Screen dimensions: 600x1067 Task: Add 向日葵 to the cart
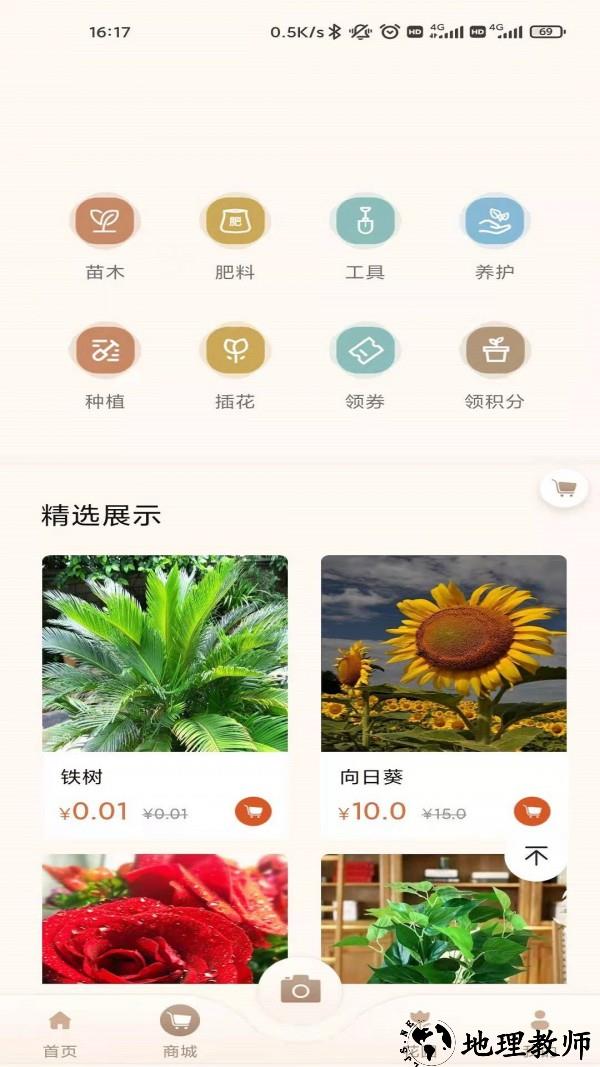(532, 811)
